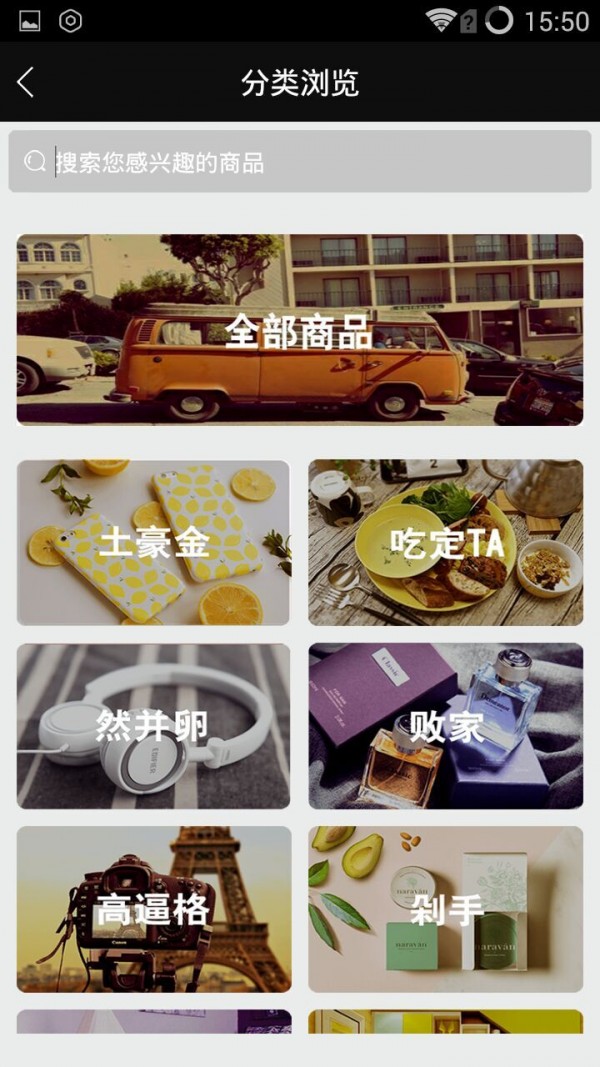View the 高逼格 category

[x=153, y=908]
